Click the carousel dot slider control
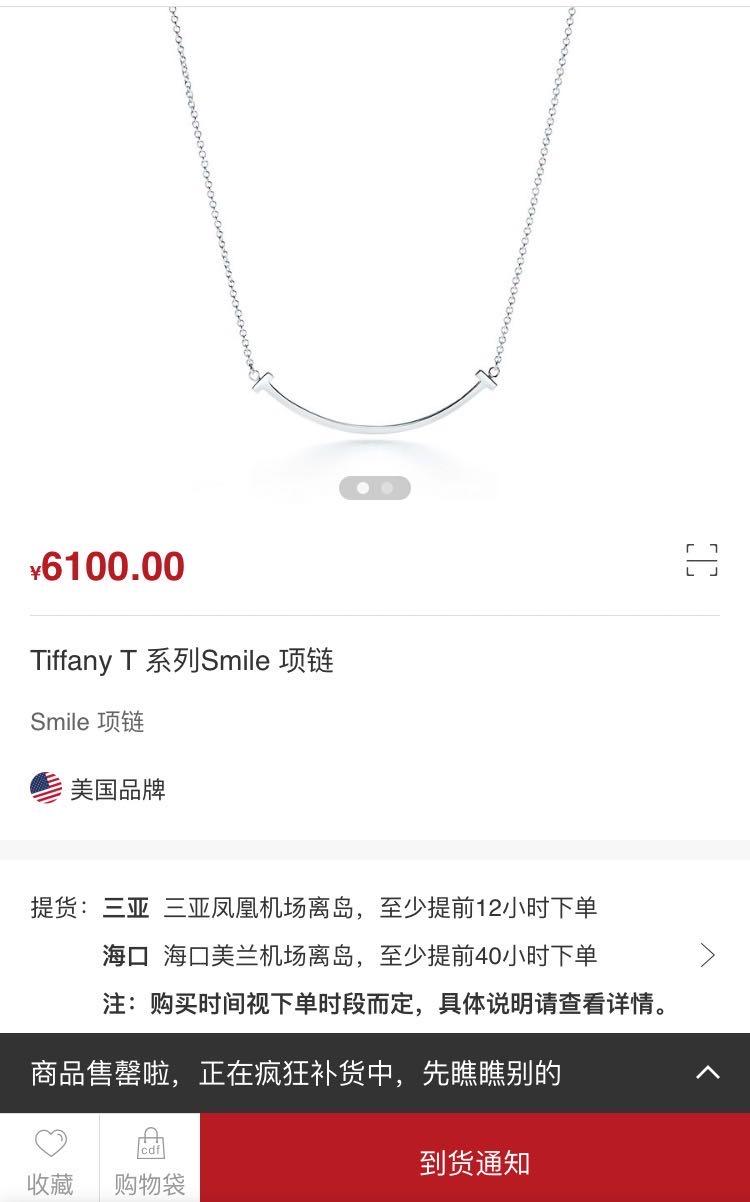Screen dimensions: 750x1202 [x=376, y=488]
